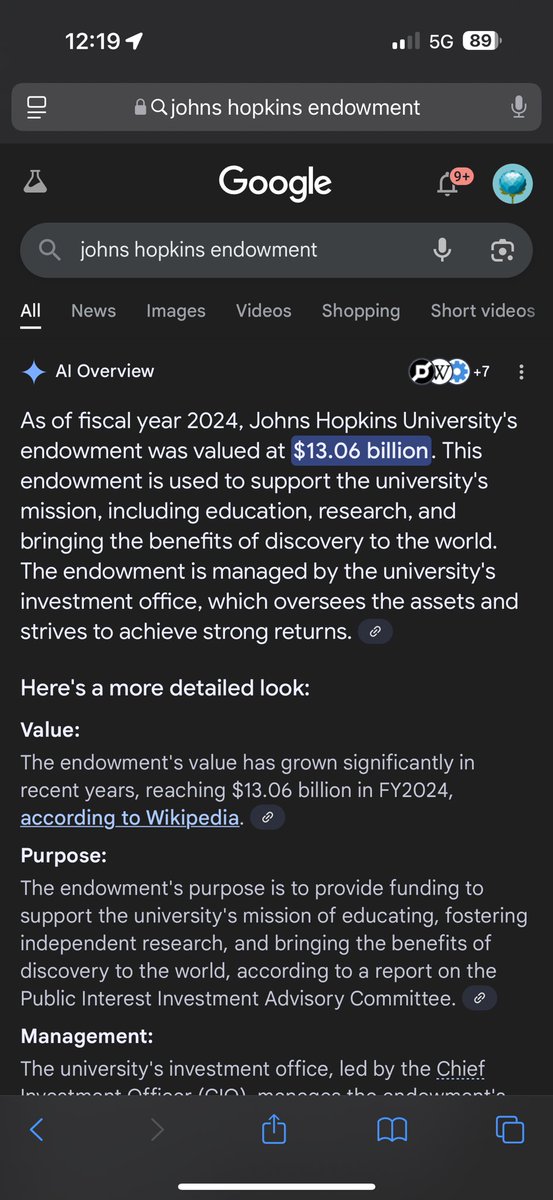Open the AI Overview three-dot menu
Screen dimensions: 553x1200
coord(521,372)
